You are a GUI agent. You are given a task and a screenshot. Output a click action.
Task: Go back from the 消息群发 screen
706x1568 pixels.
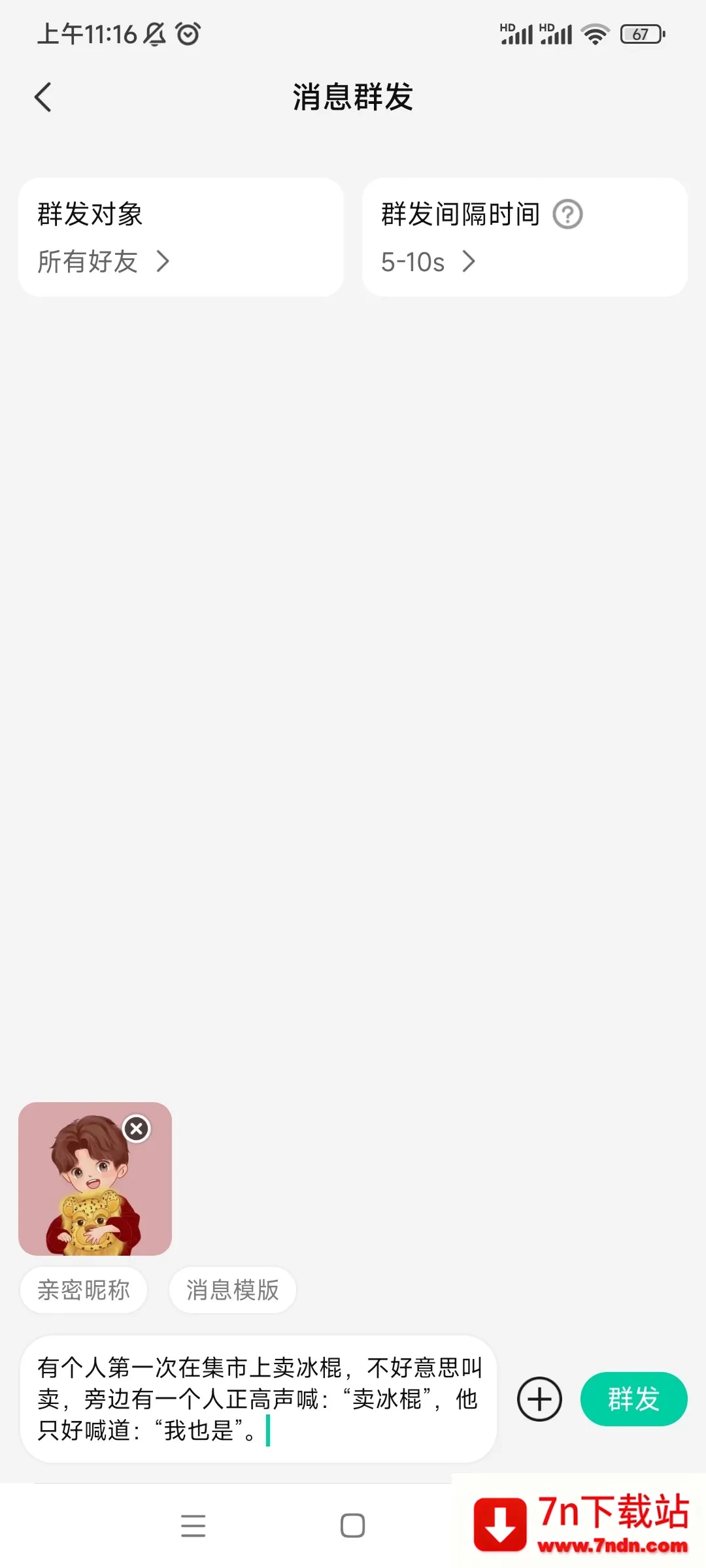(x=43, y=98)
